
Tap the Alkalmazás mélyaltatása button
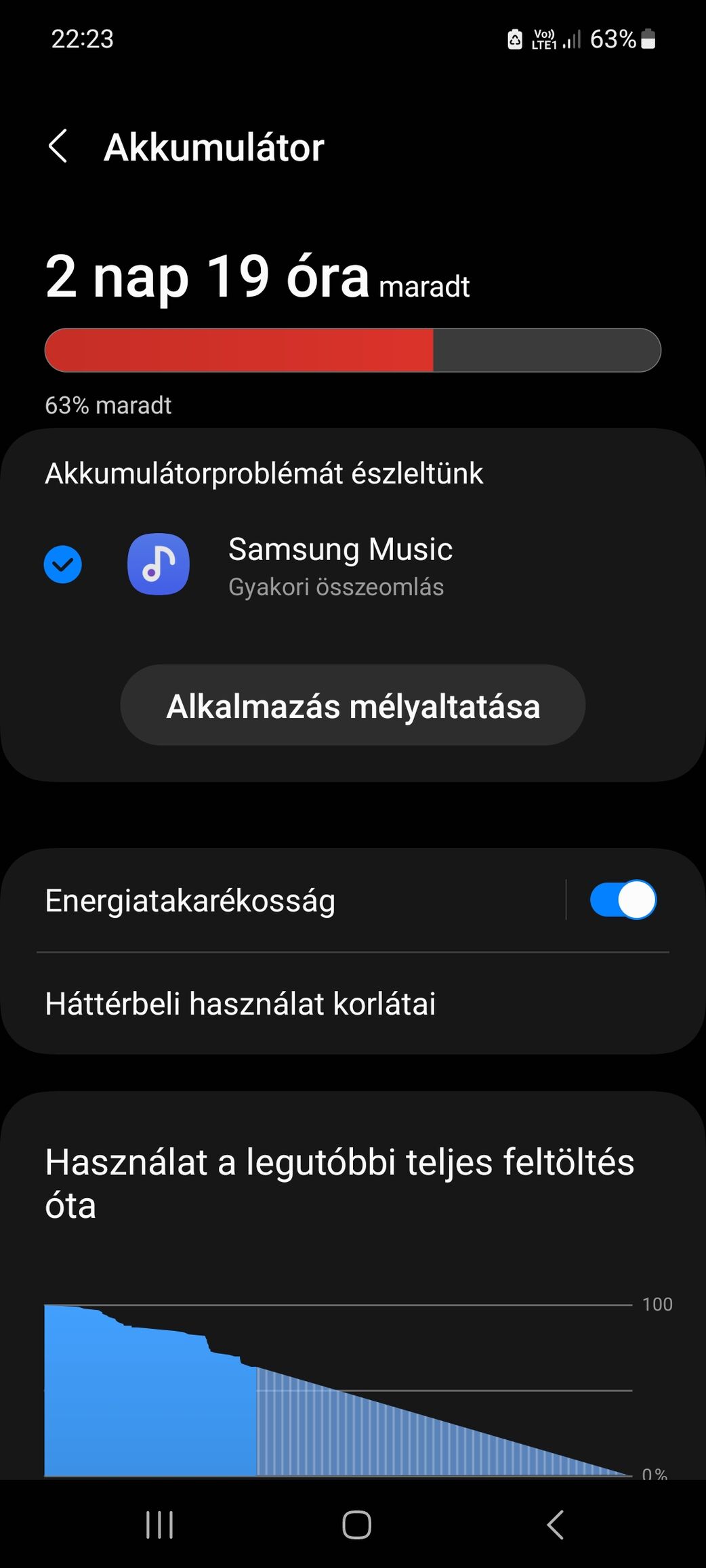[x=353, y=706]
